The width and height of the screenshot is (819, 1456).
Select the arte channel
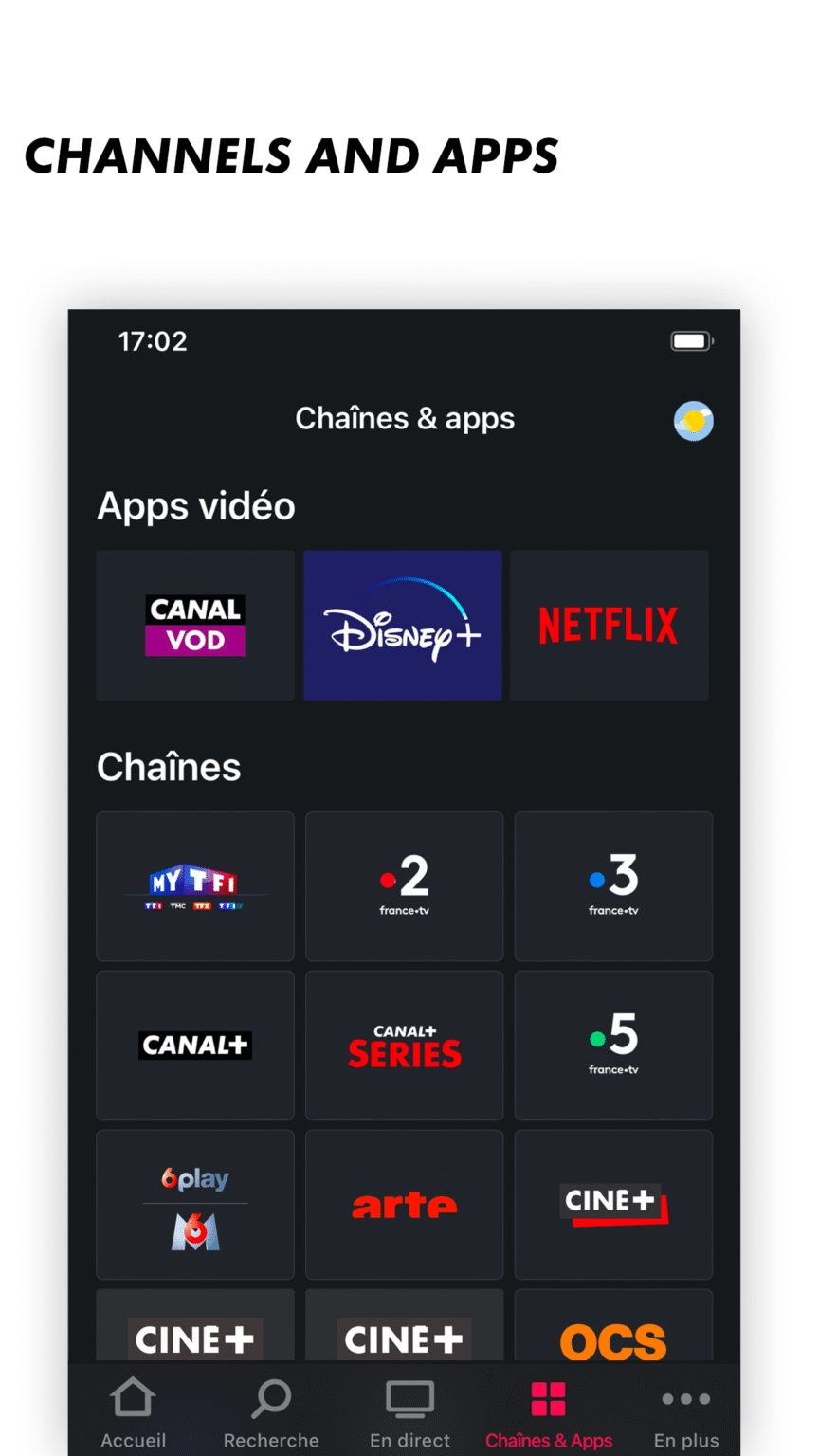(x=404, y=1203)
